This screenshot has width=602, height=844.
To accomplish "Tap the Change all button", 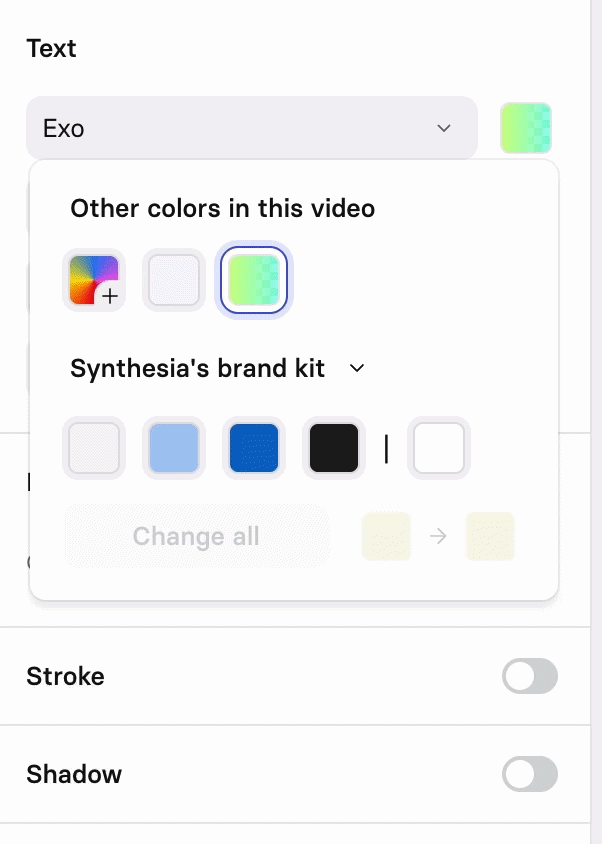I will pos(196,536).
